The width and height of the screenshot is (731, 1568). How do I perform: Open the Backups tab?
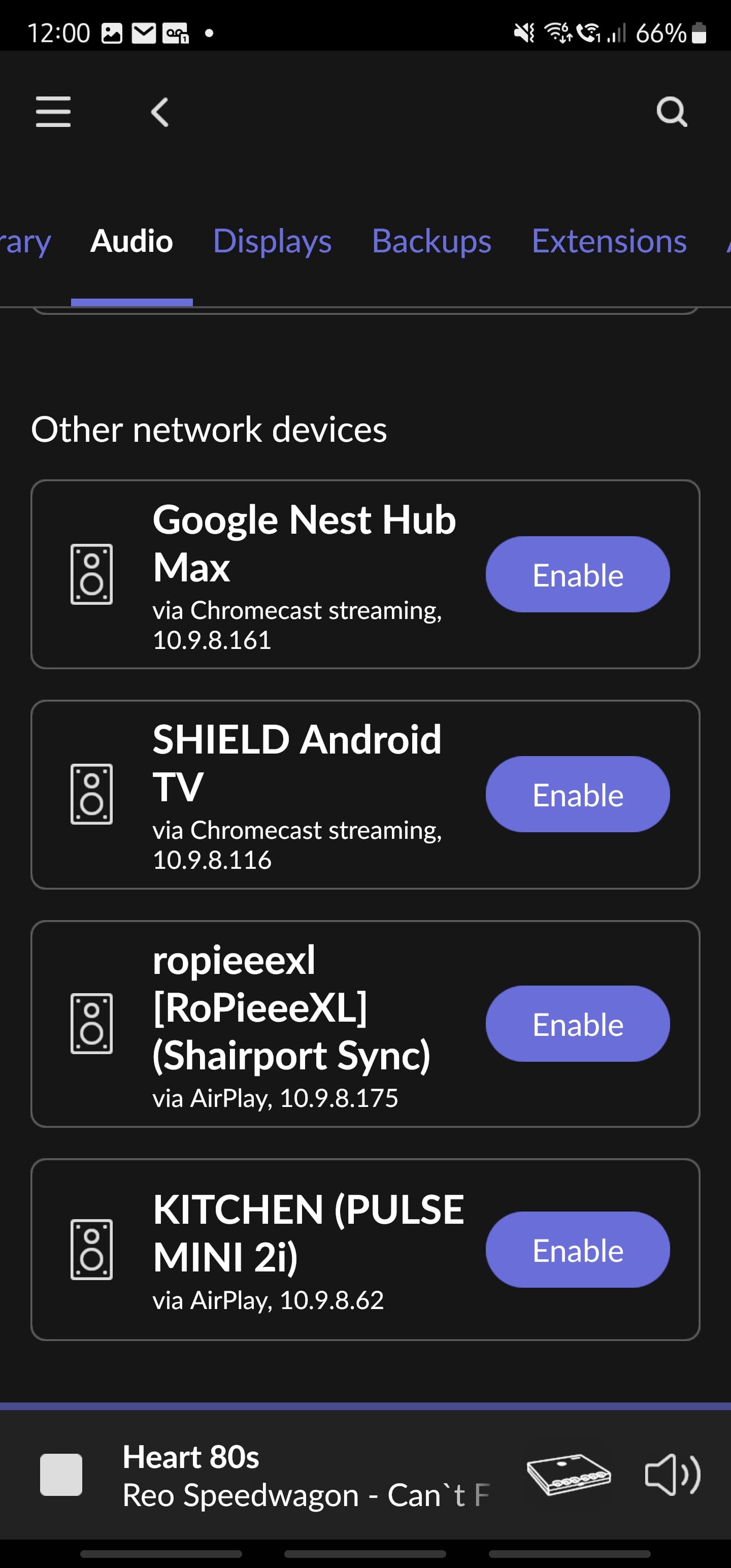[432, 241]
